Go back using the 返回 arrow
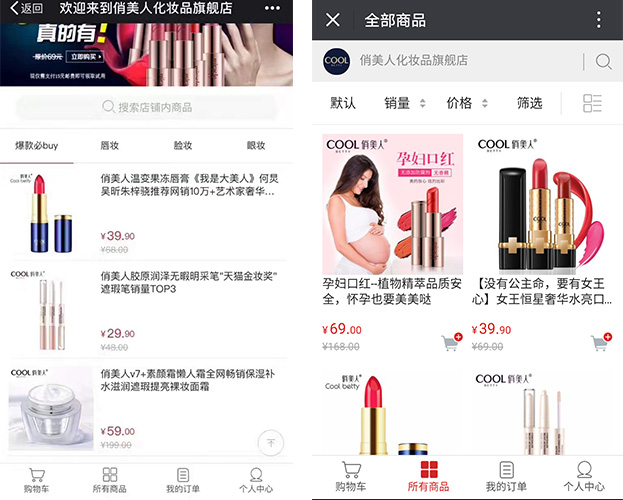 pyautogui.click(x=25, y=8)
